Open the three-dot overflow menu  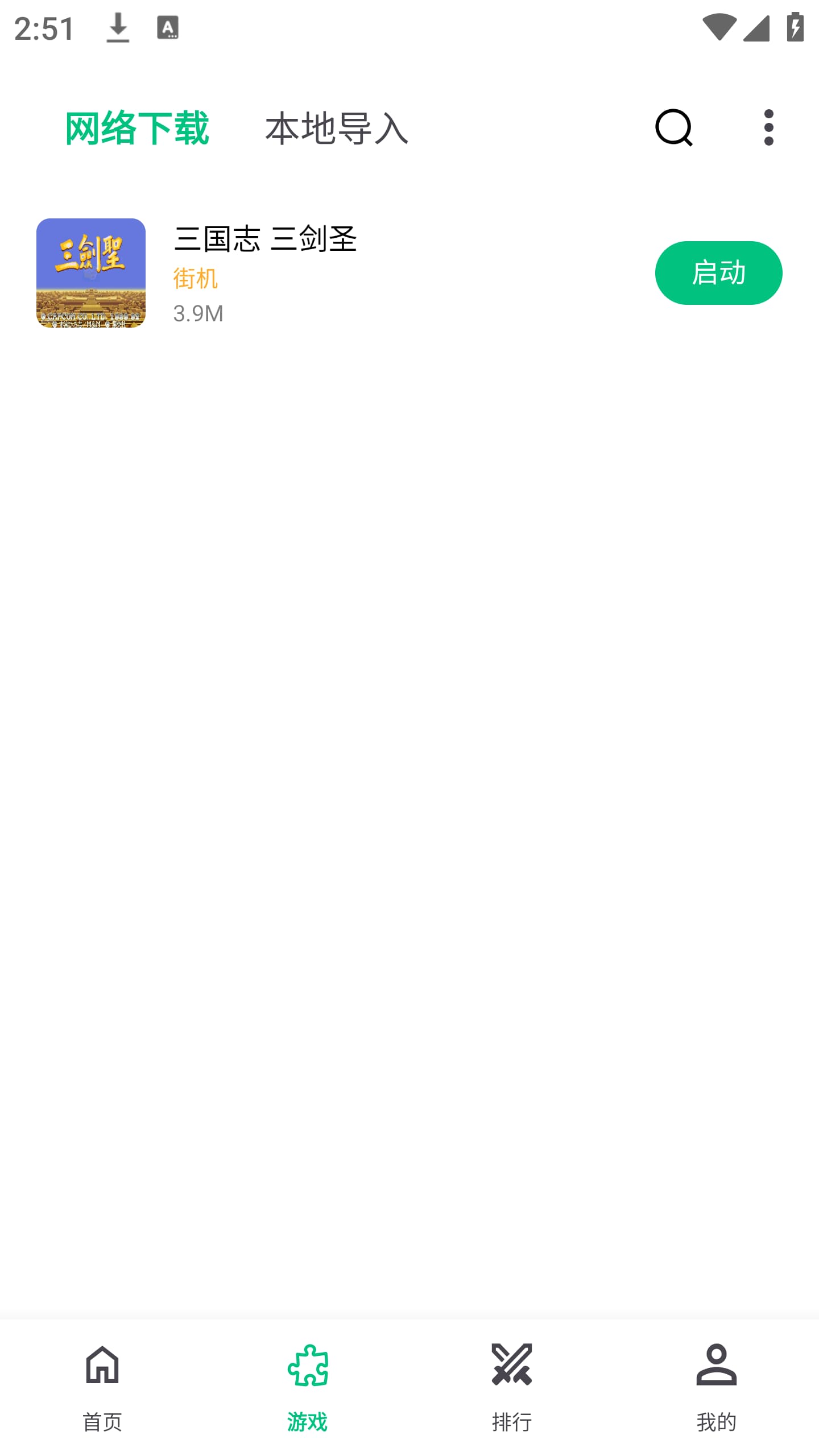768,127
